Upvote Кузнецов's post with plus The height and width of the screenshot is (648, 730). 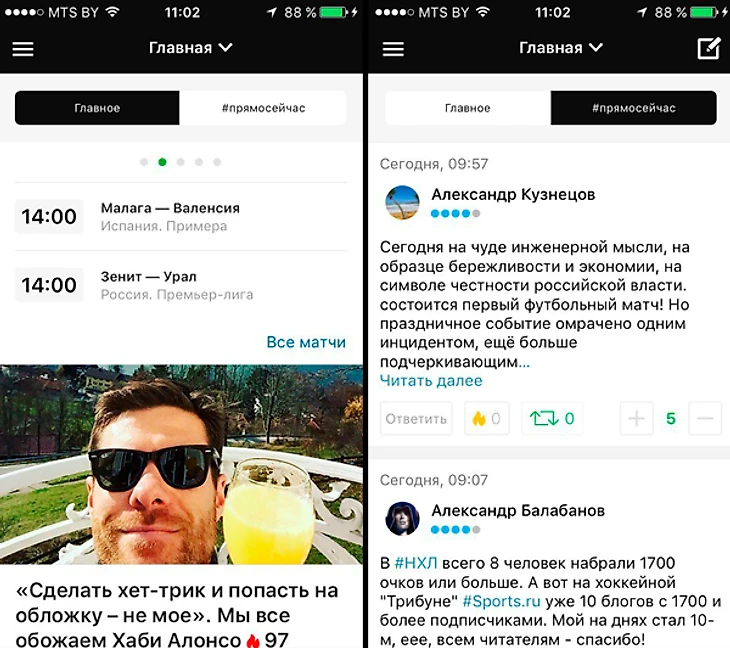coord(636,419)
